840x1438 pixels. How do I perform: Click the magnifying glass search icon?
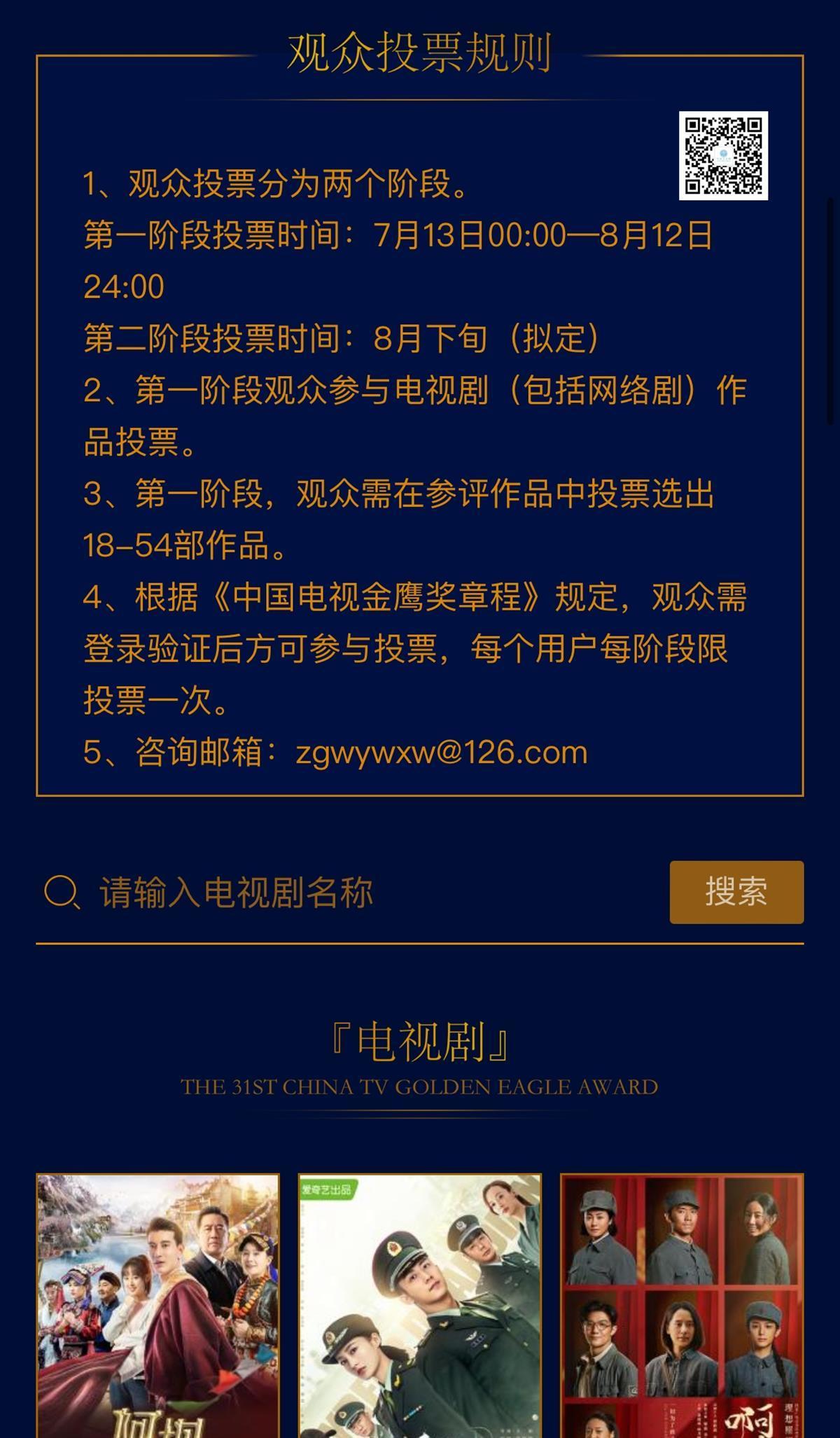[62, 893]
